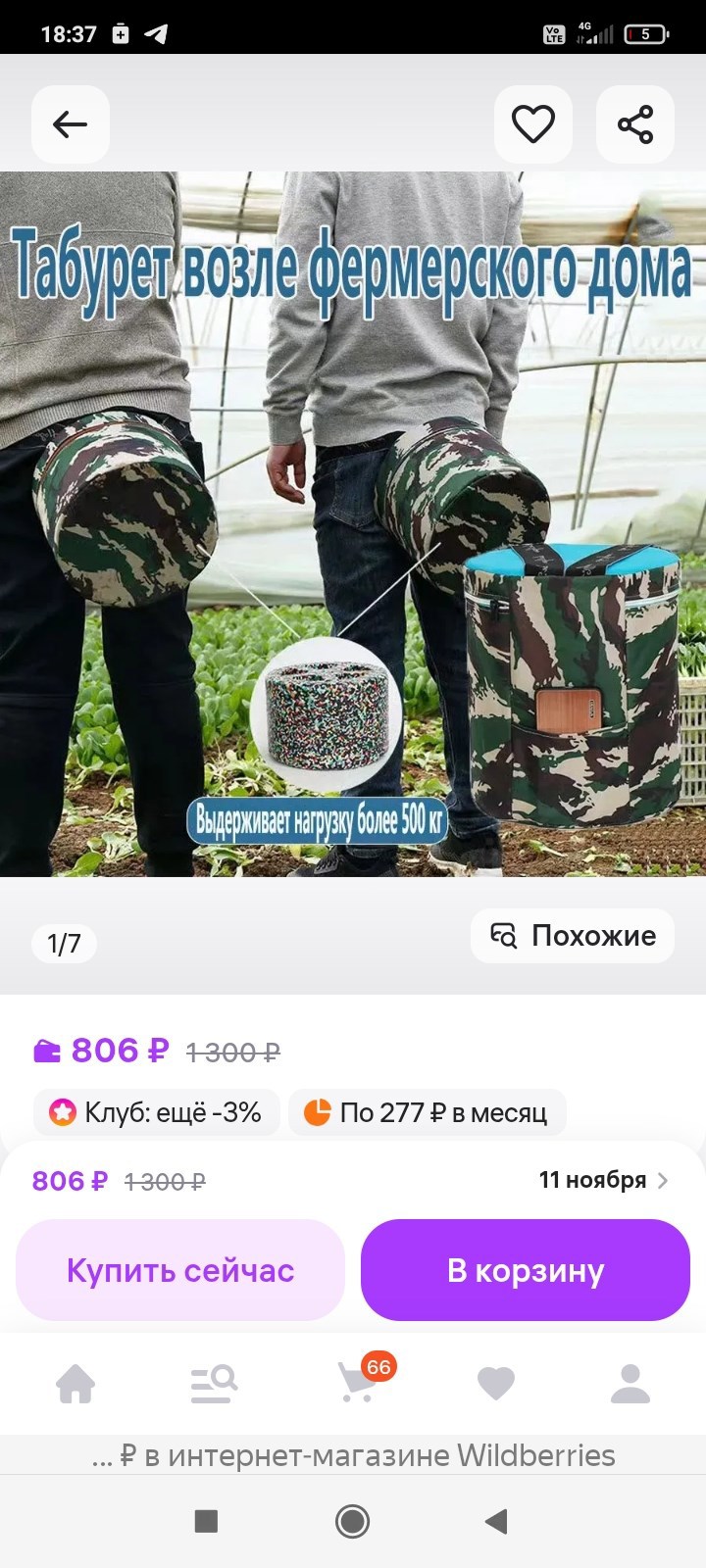Open the Клуб: ещё -3% chip

[x=157, y=1112]
